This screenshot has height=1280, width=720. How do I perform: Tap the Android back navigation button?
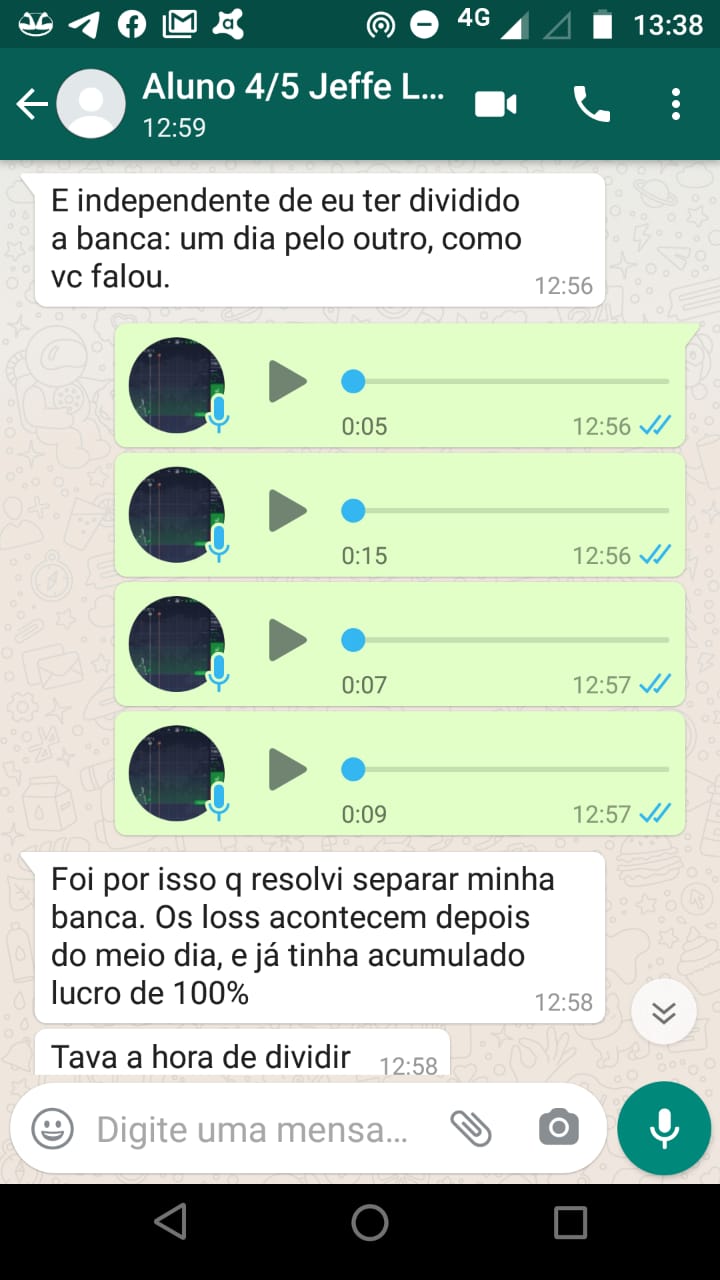pos(172,1221)
